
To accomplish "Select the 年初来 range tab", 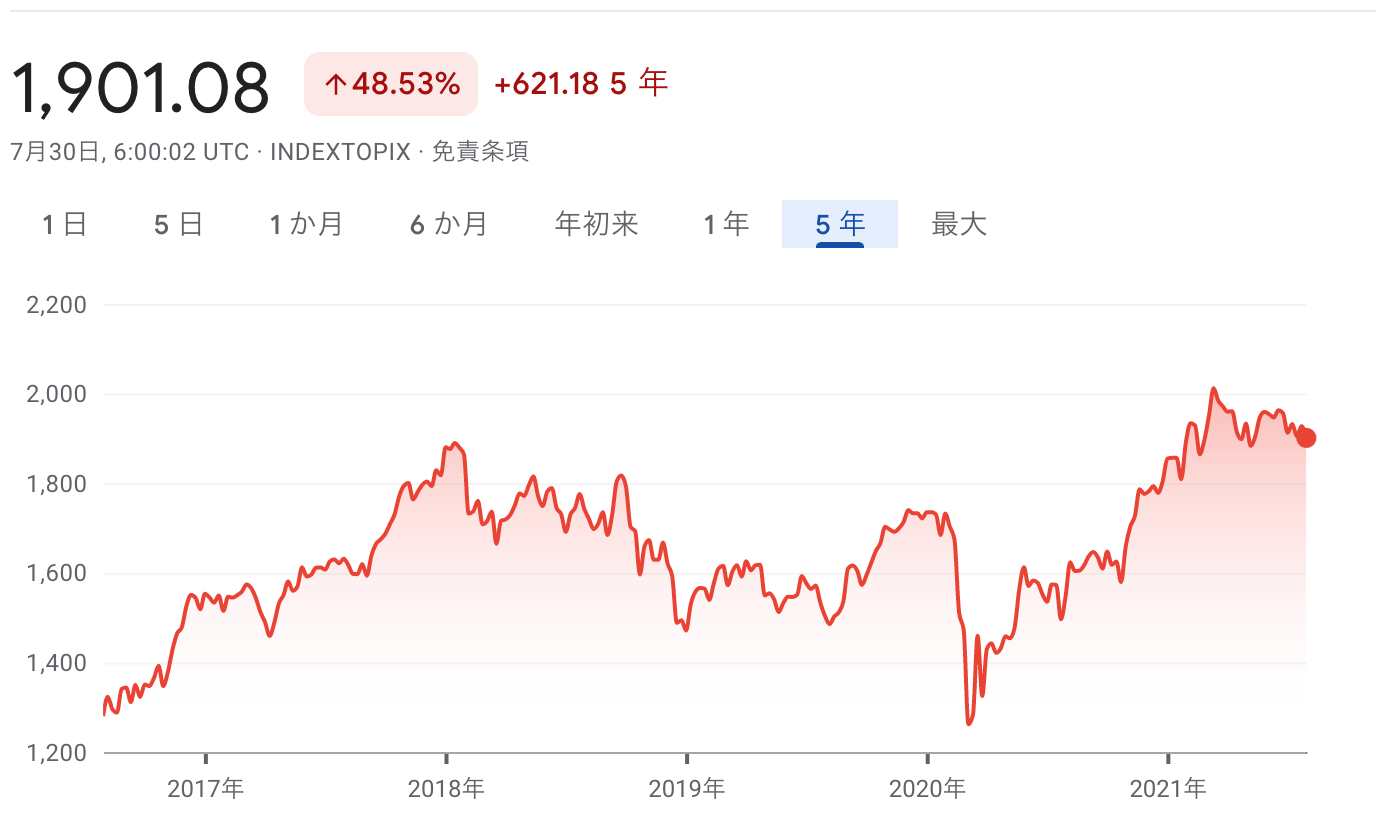I will [x=596, y=224].
